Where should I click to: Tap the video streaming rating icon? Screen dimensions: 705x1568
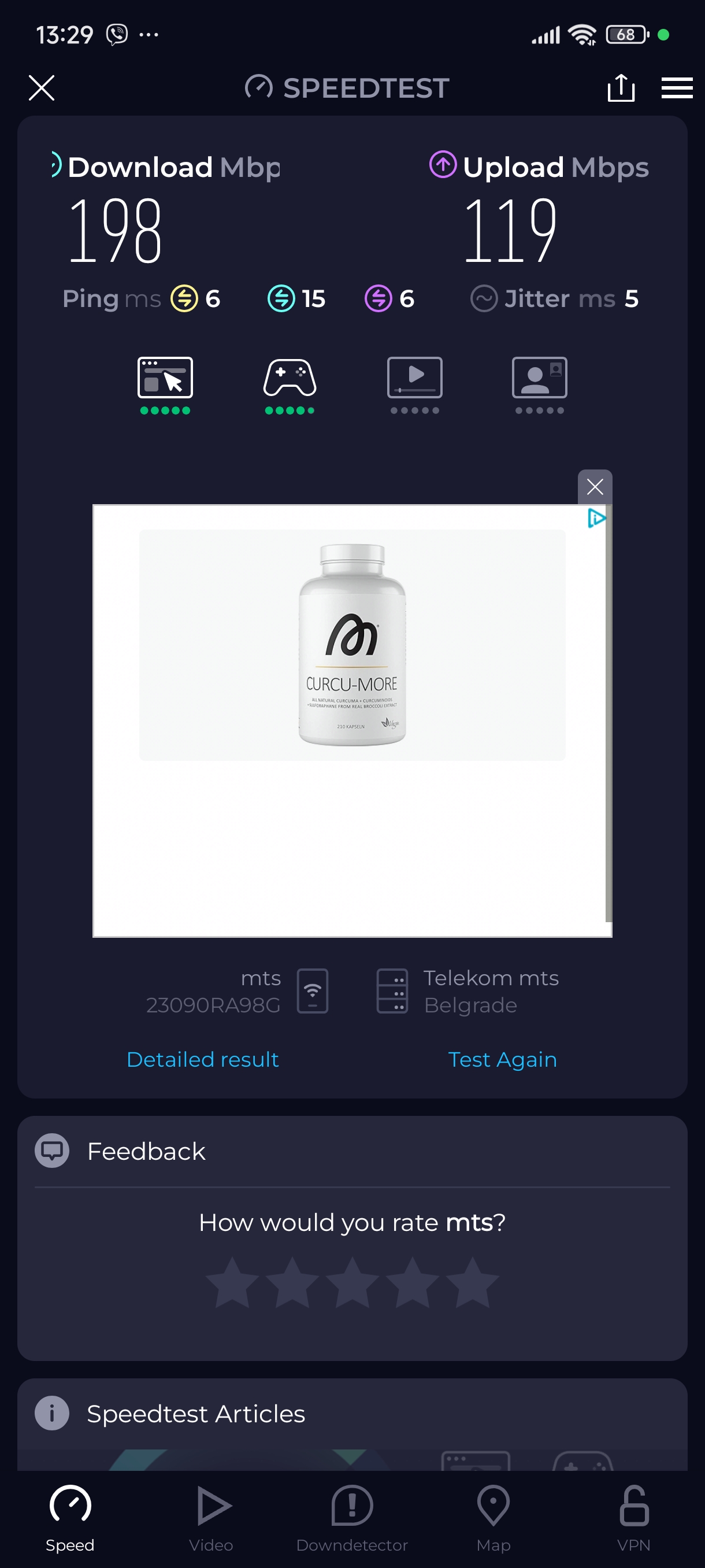[x=414, y=379]
